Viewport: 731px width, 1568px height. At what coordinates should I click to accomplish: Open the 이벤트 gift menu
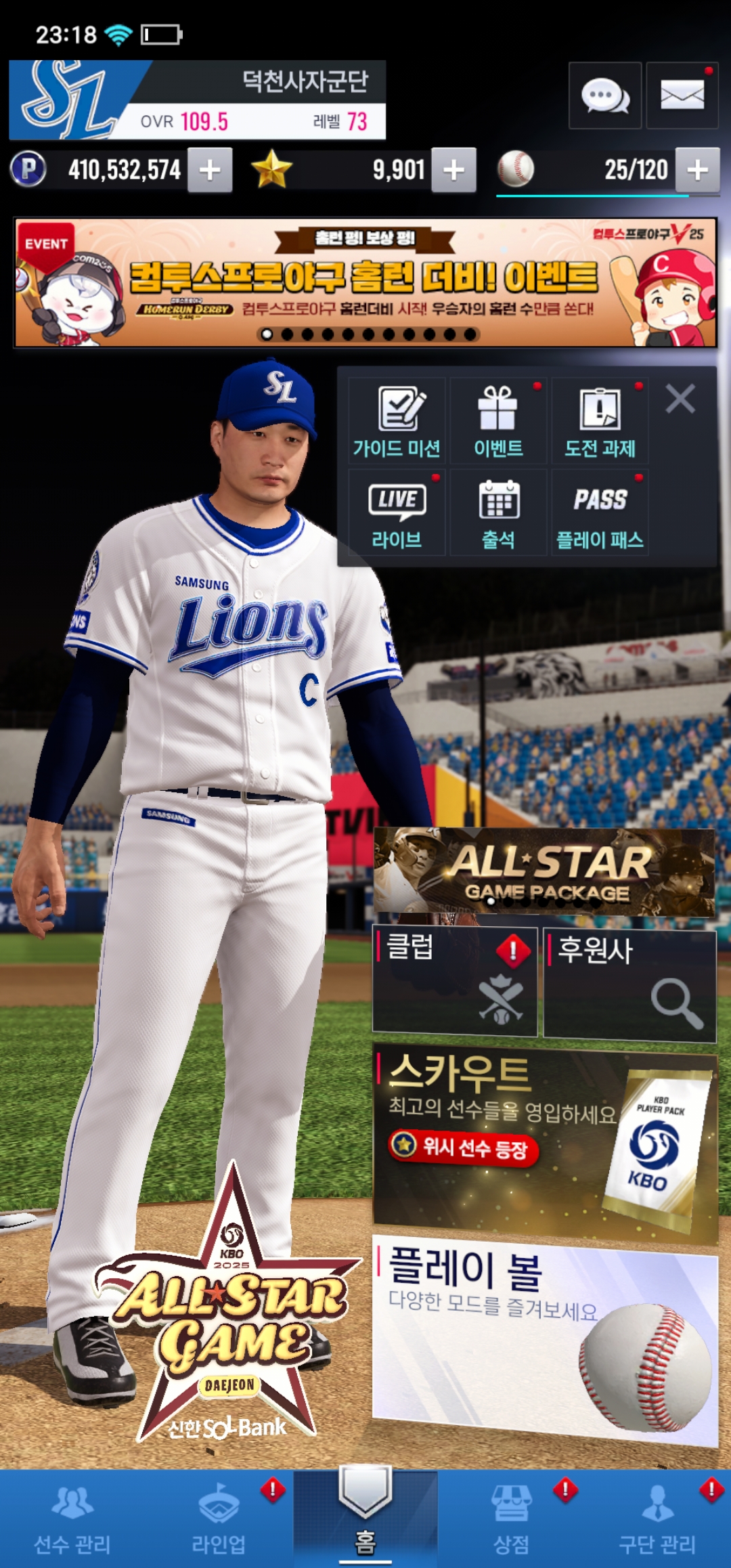(498, 421)
